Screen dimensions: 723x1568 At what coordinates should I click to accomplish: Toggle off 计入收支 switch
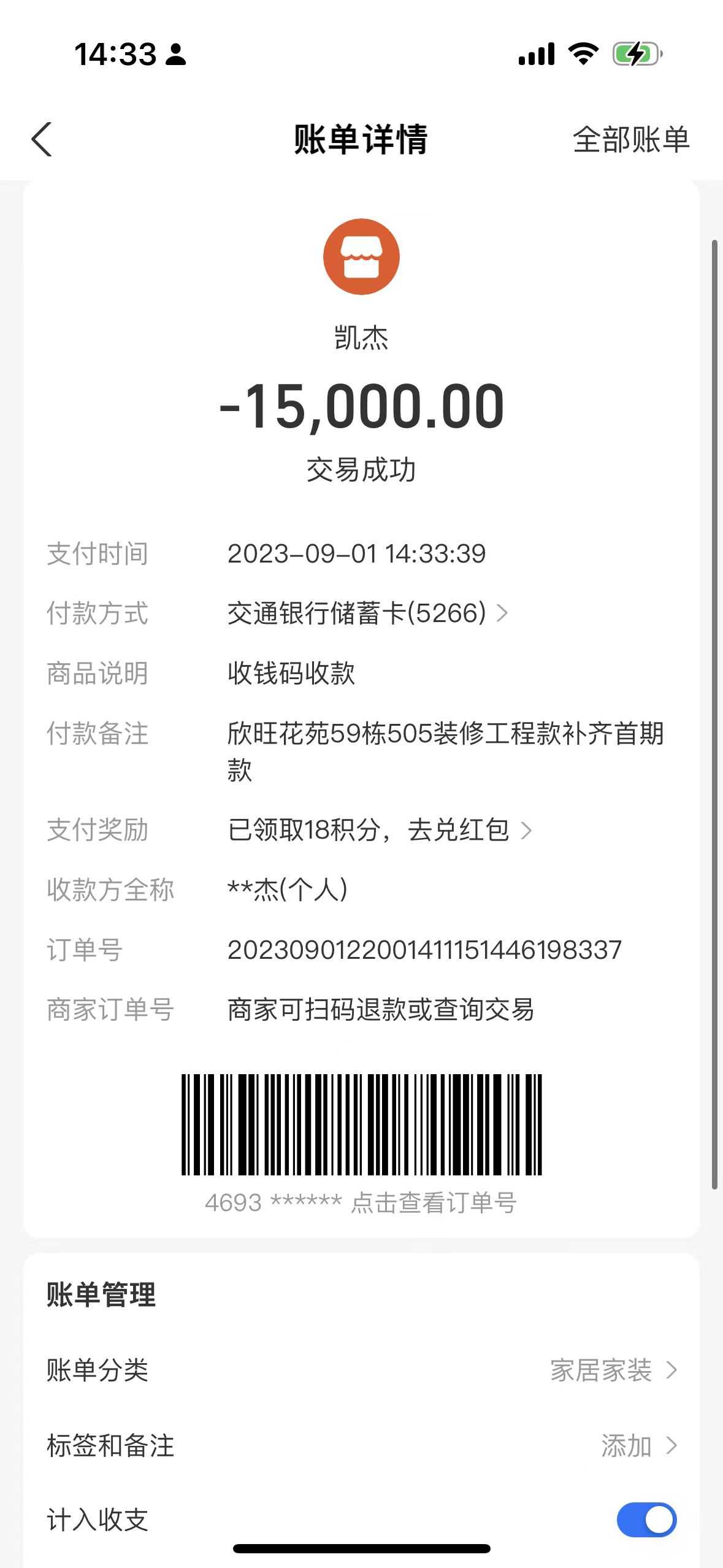click(x=646, y=1520)
